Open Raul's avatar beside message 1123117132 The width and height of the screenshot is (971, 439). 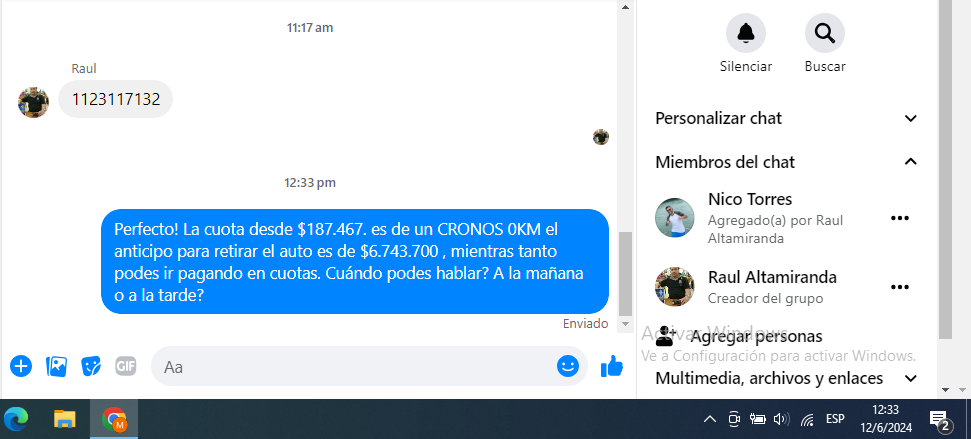(x=33, y=102)
